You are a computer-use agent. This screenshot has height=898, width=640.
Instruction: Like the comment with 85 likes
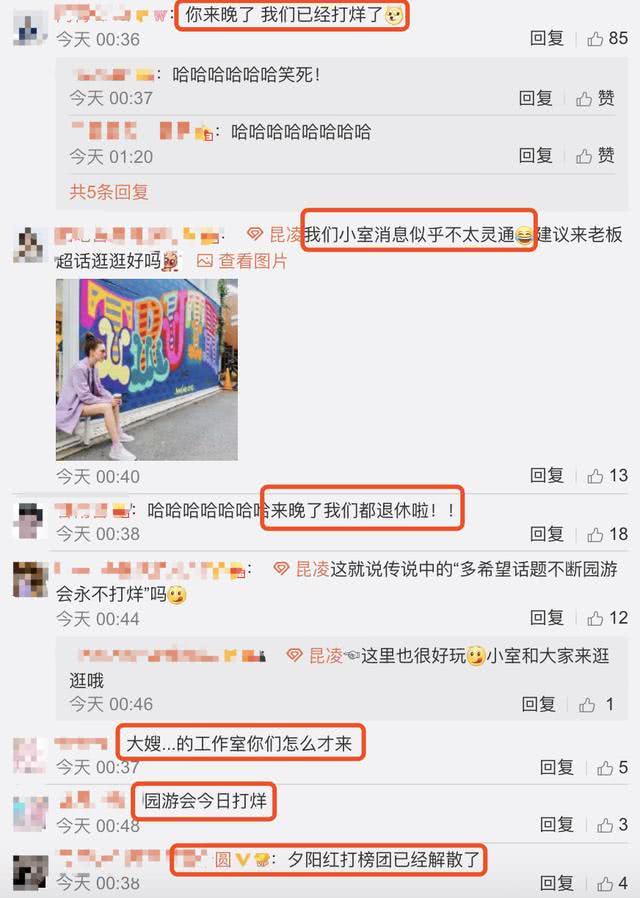coord(607,39)
